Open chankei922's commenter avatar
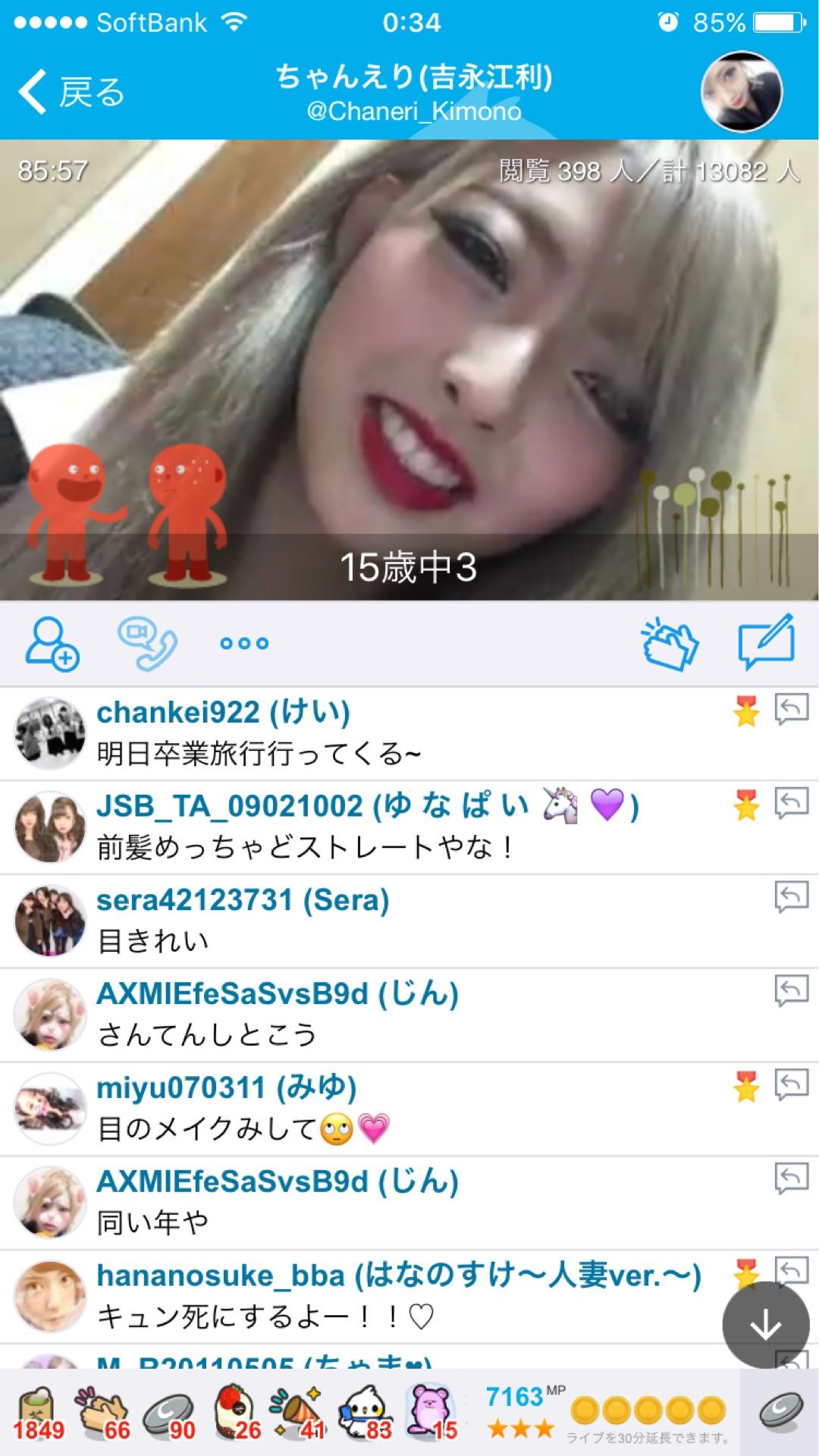819x1456 pixels. [x=50, y=733]
